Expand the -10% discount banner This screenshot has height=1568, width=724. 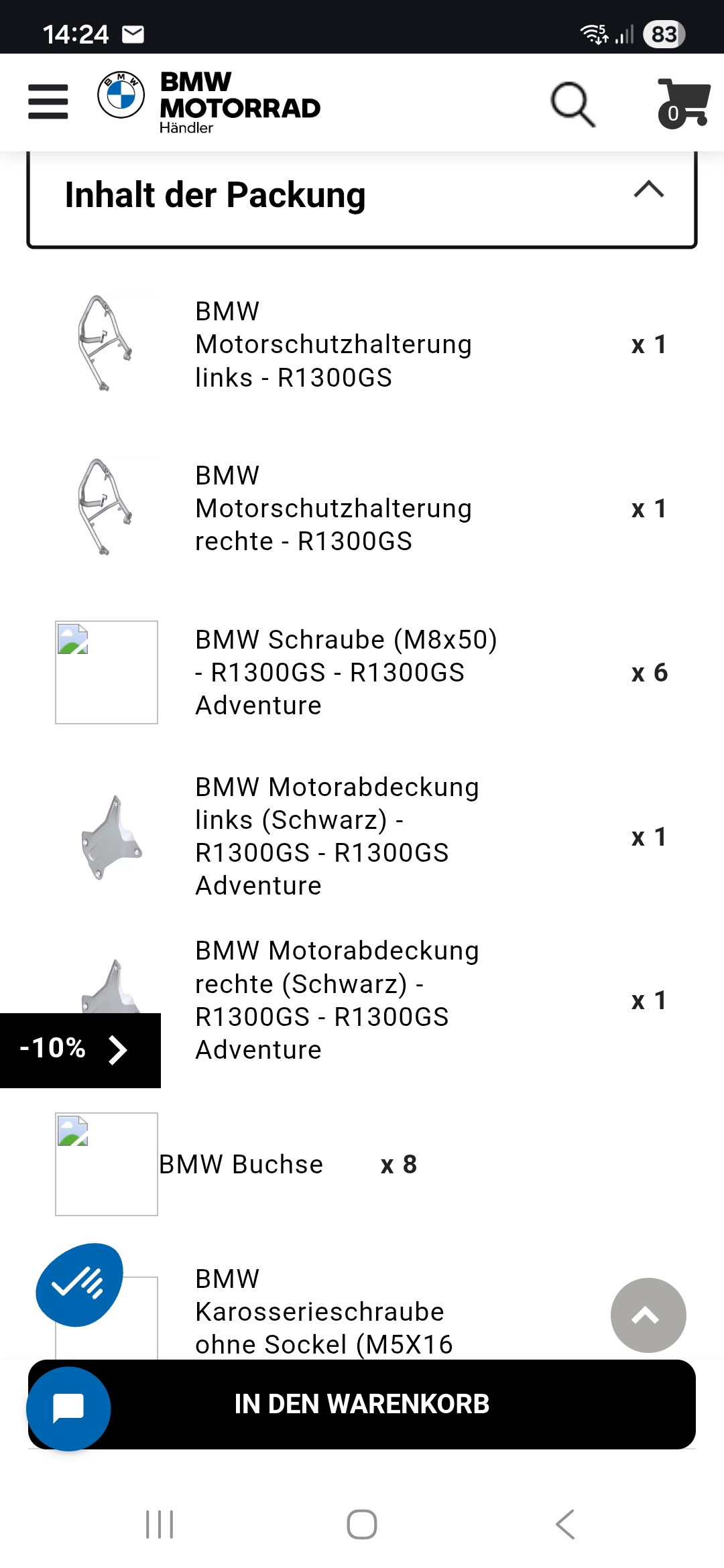[80, 1050]
